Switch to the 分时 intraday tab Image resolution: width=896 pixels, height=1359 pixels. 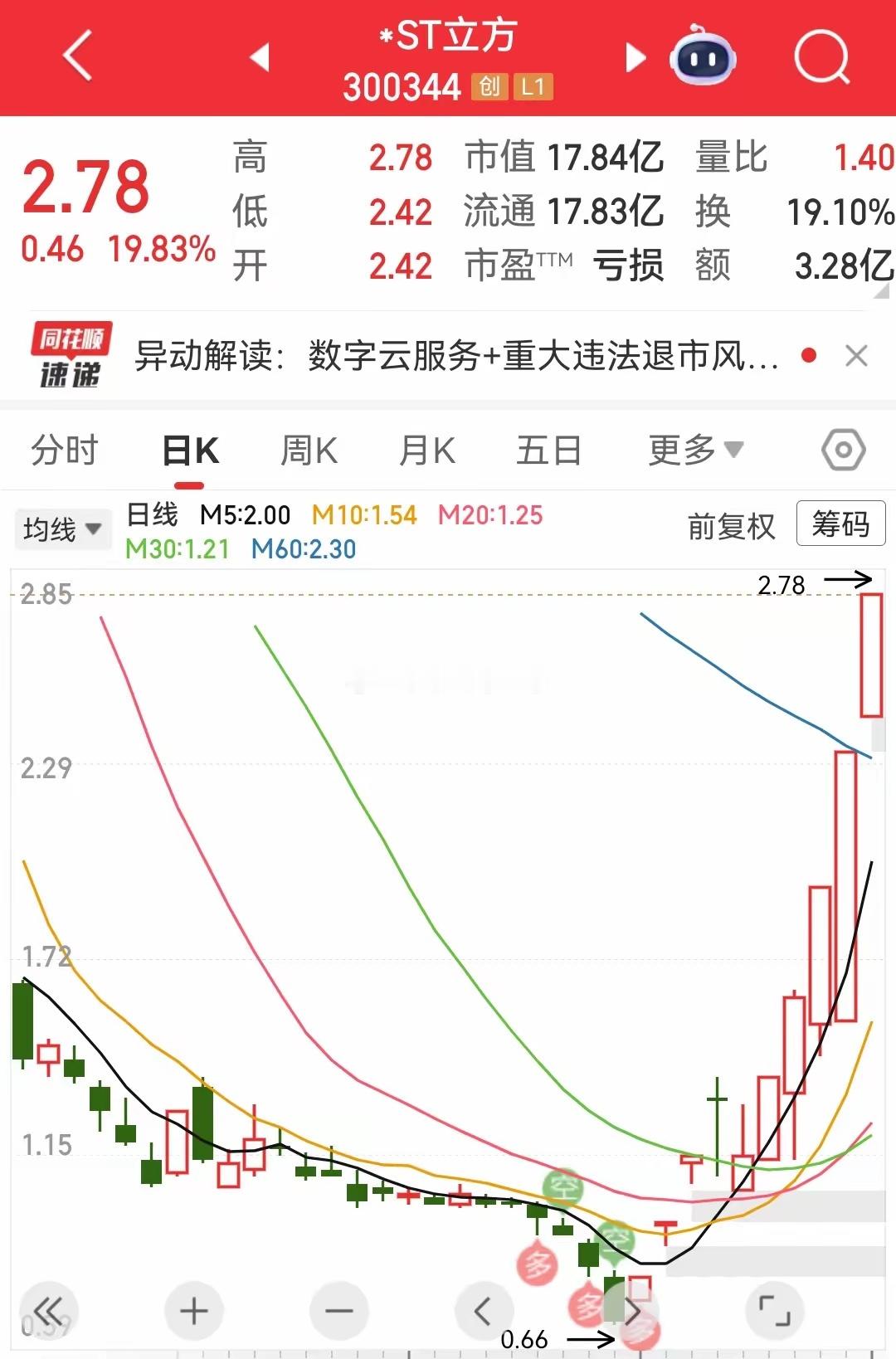tap(64, 449)
